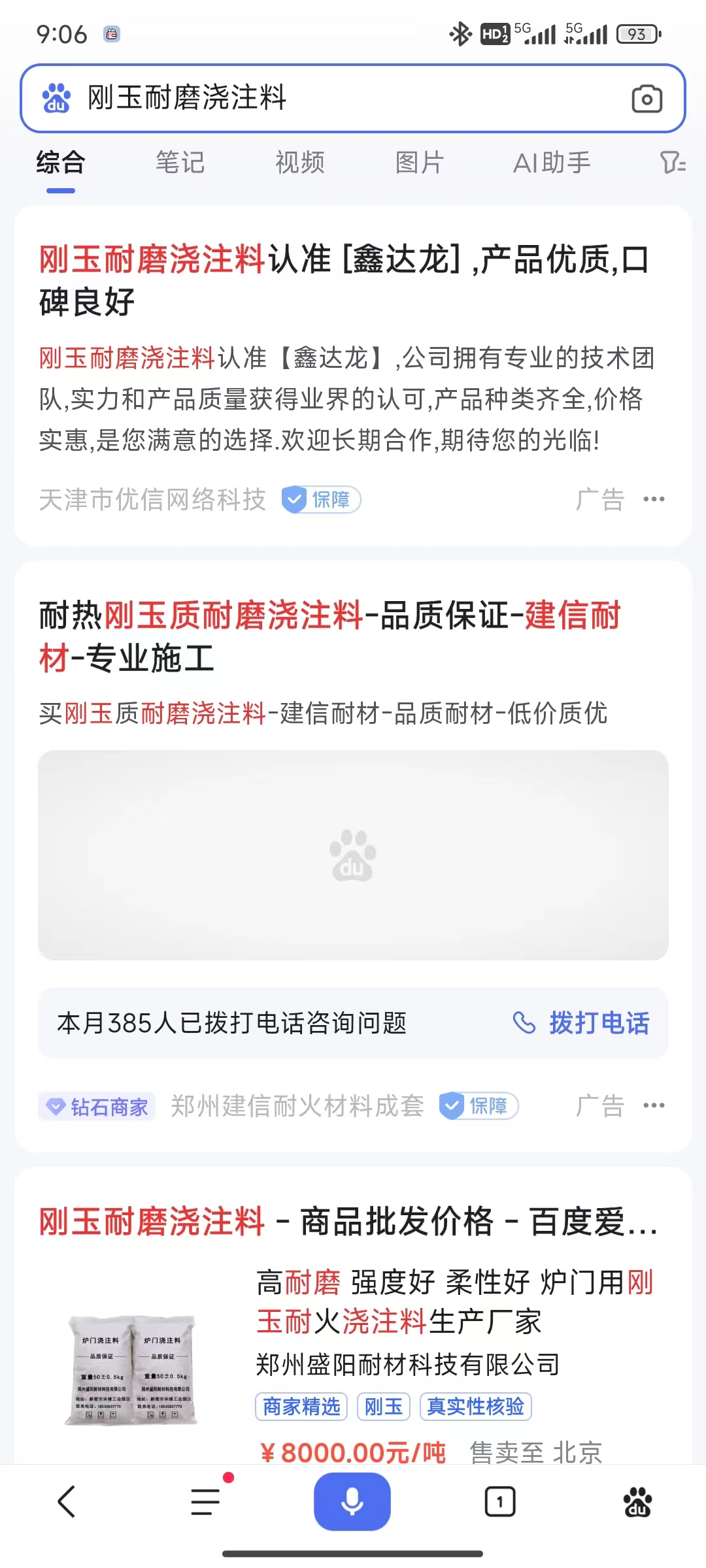Go to Baidu home via paw icon
Viewport: 706px width, 1568px height.
tap(637, 1501)
